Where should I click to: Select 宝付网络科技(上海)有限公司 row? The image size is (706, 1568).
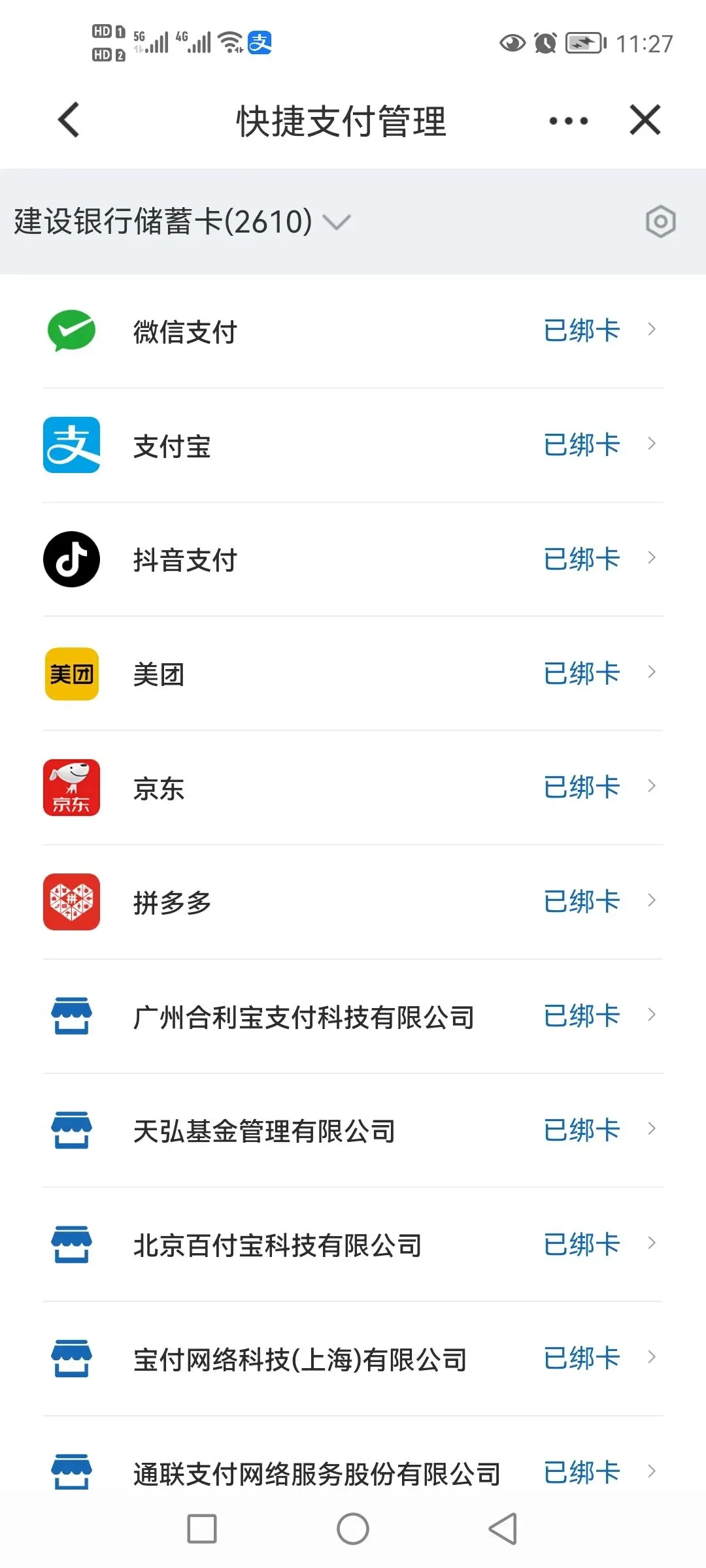coord(353,1359)
